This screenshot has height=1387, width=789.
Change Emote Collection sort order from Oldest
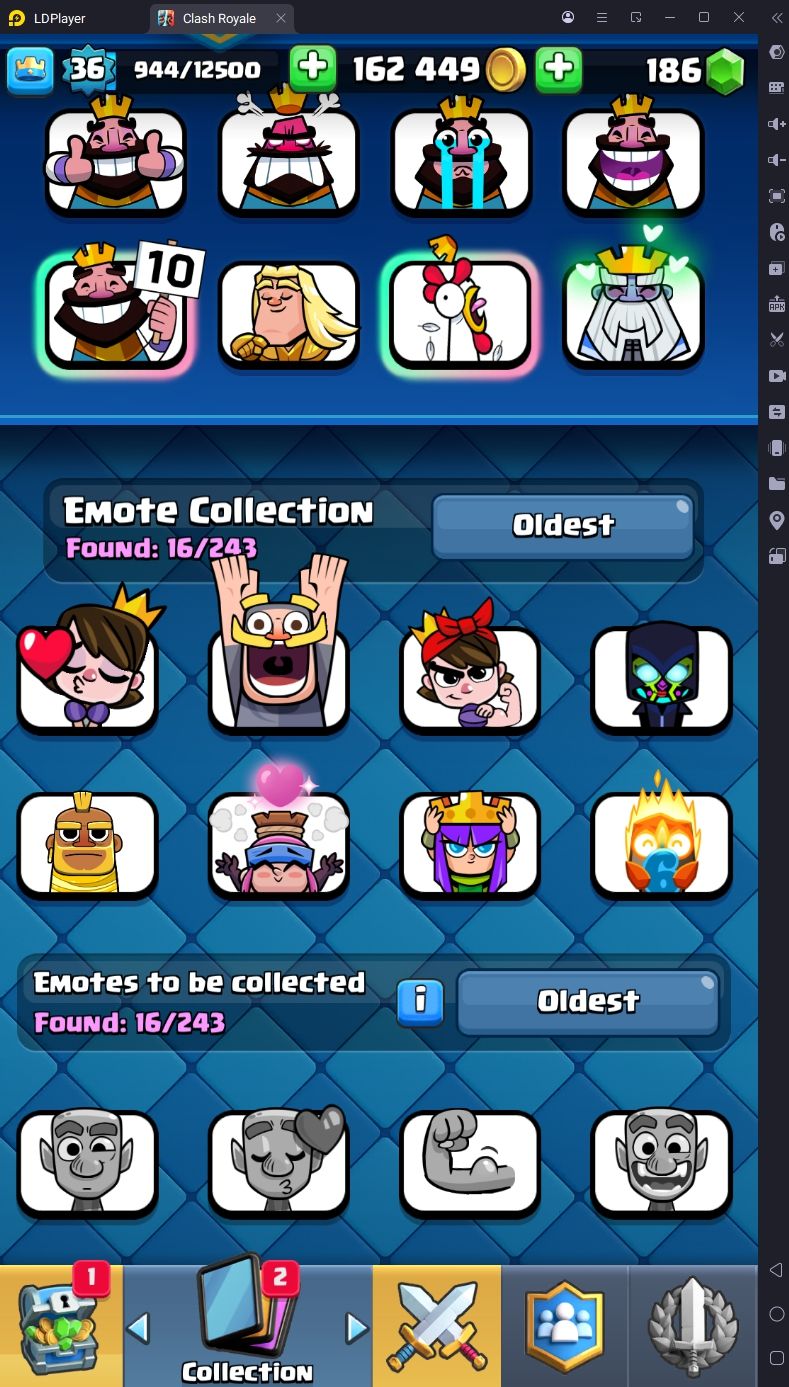pyautogui.click(x=563, y=525)
